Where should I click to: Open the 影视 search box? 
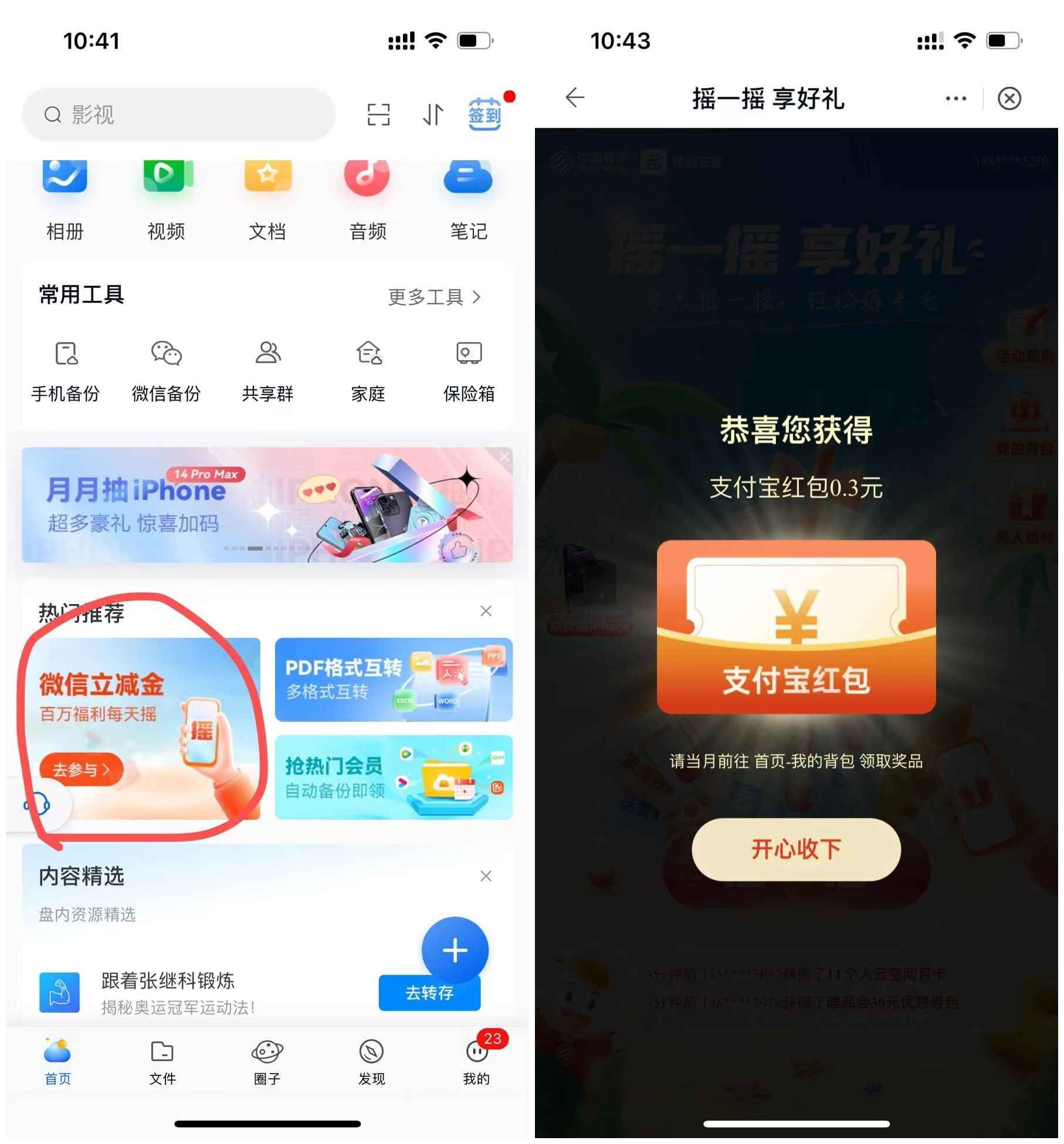pyautogui.click(x=178, y=115)
